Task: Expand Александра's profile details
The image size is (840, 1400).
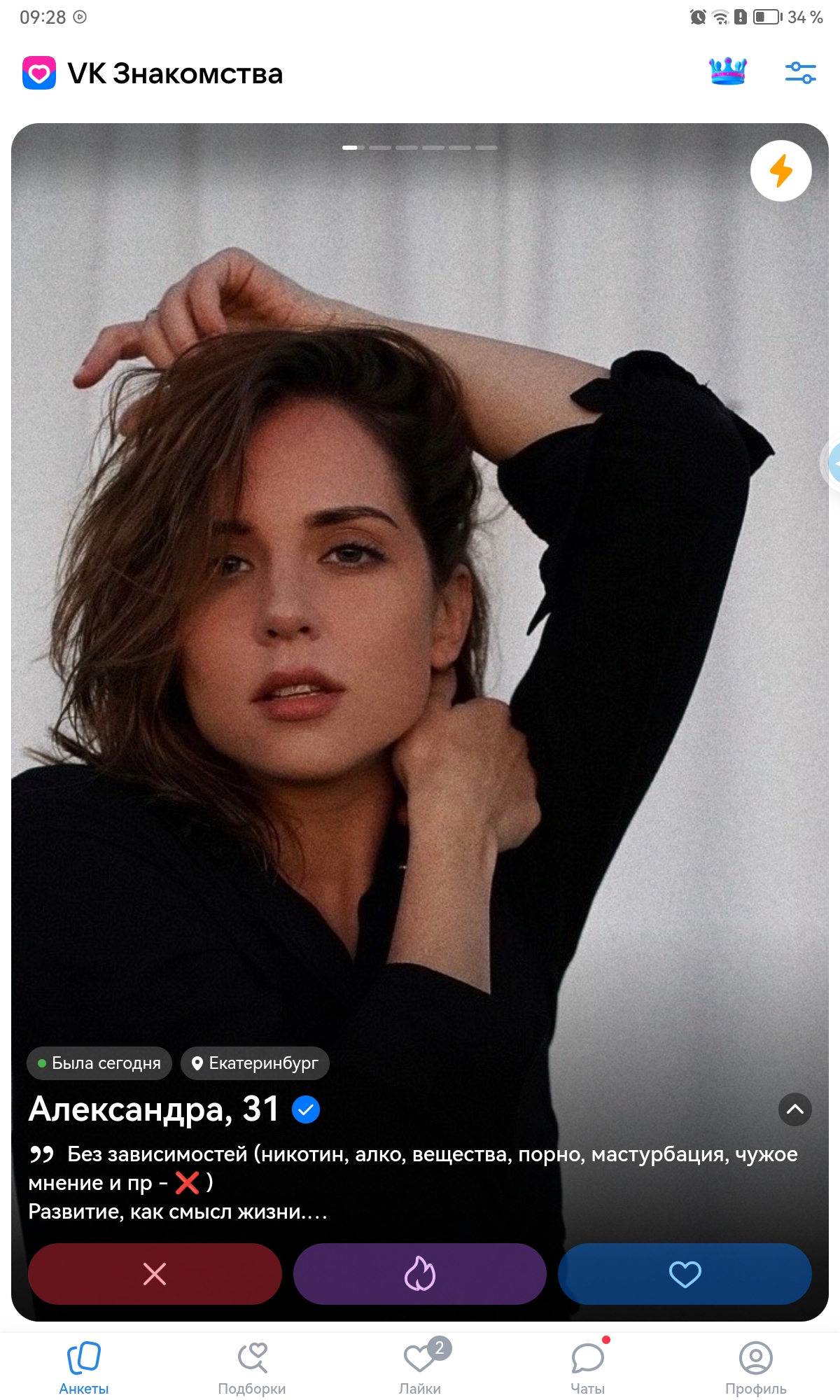Action: point(794,1109)
